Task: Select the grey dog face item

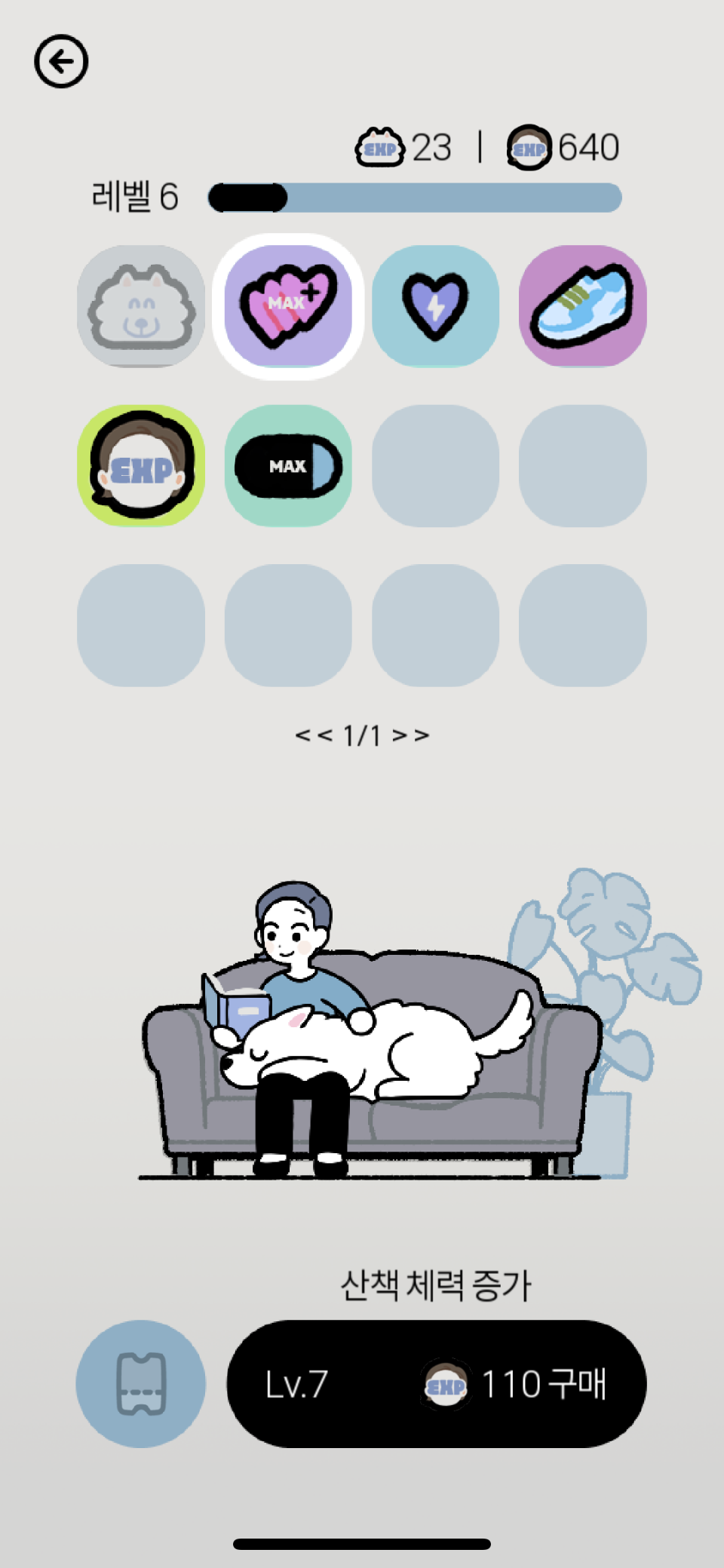Action: [x=141, y=306]
